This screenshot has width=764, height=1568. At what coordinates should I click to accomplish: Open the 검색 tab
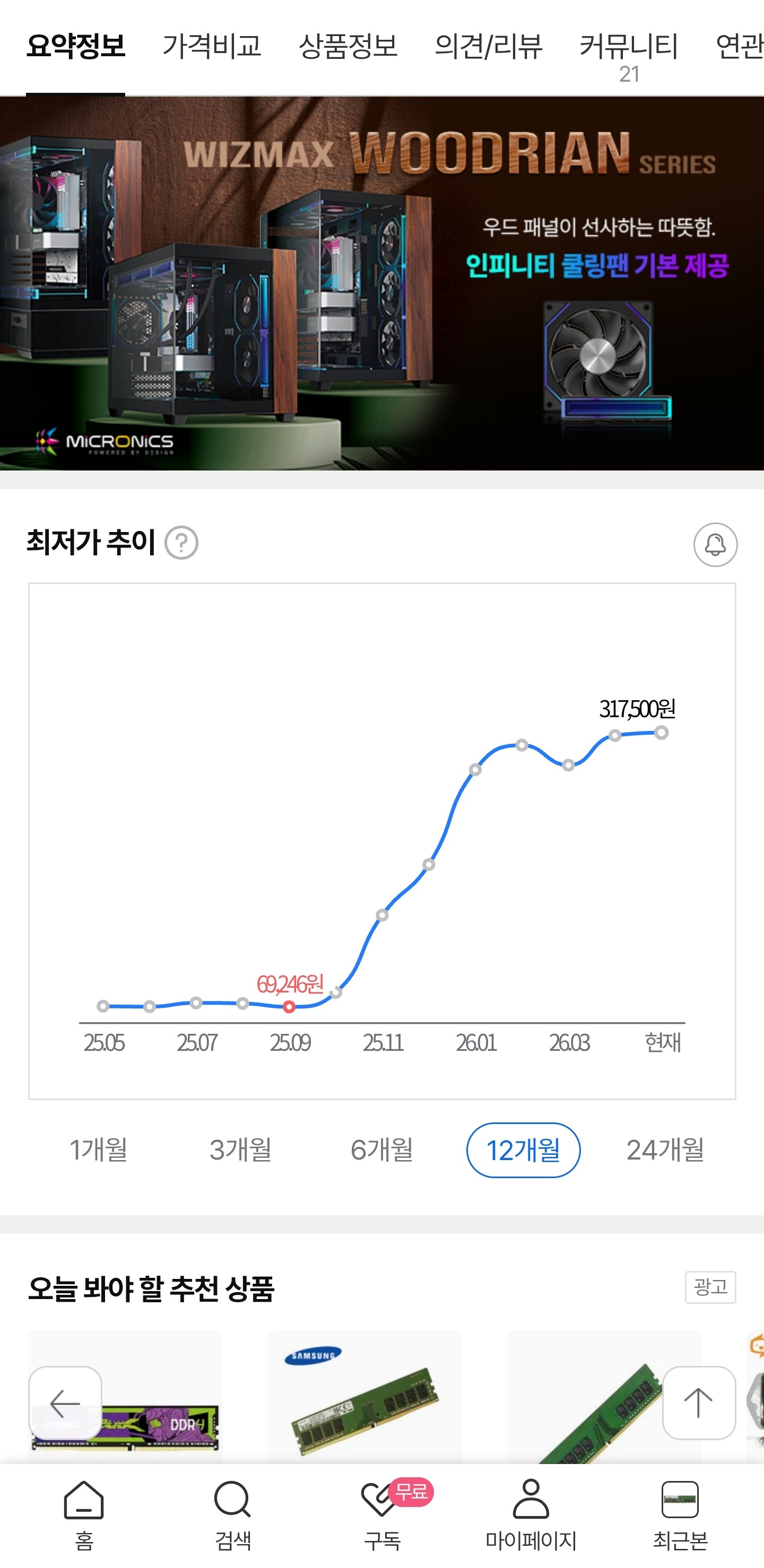(232, 1515)
